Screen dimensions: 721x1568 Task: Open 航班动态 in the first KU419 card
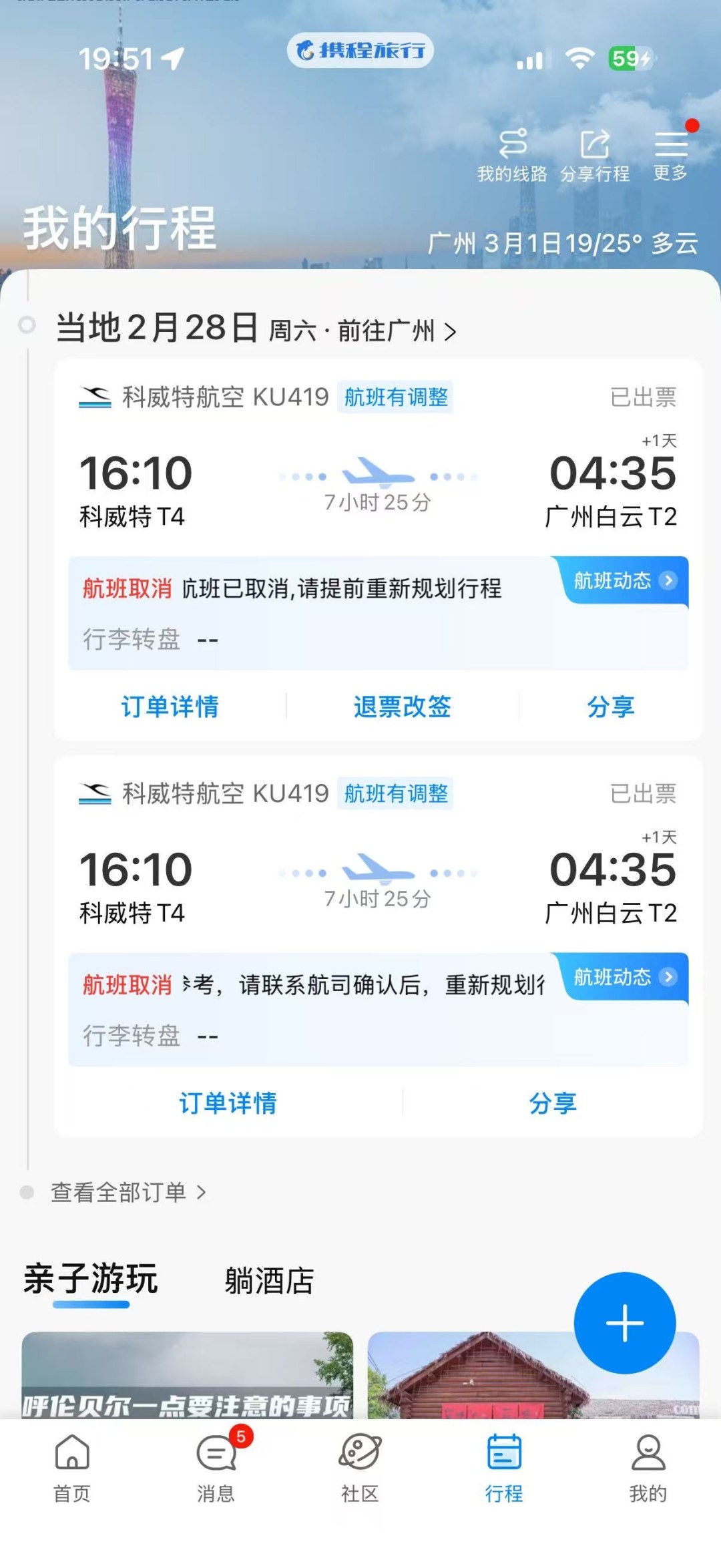624,580
